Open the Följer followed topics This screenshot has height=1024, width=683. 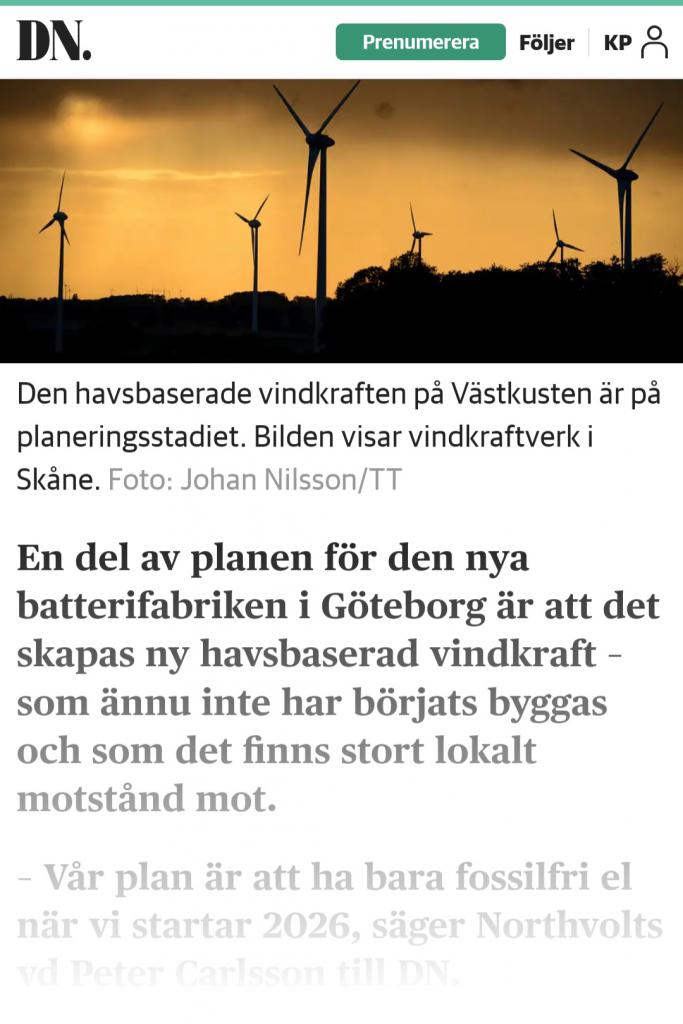click(x=546, y=43)
